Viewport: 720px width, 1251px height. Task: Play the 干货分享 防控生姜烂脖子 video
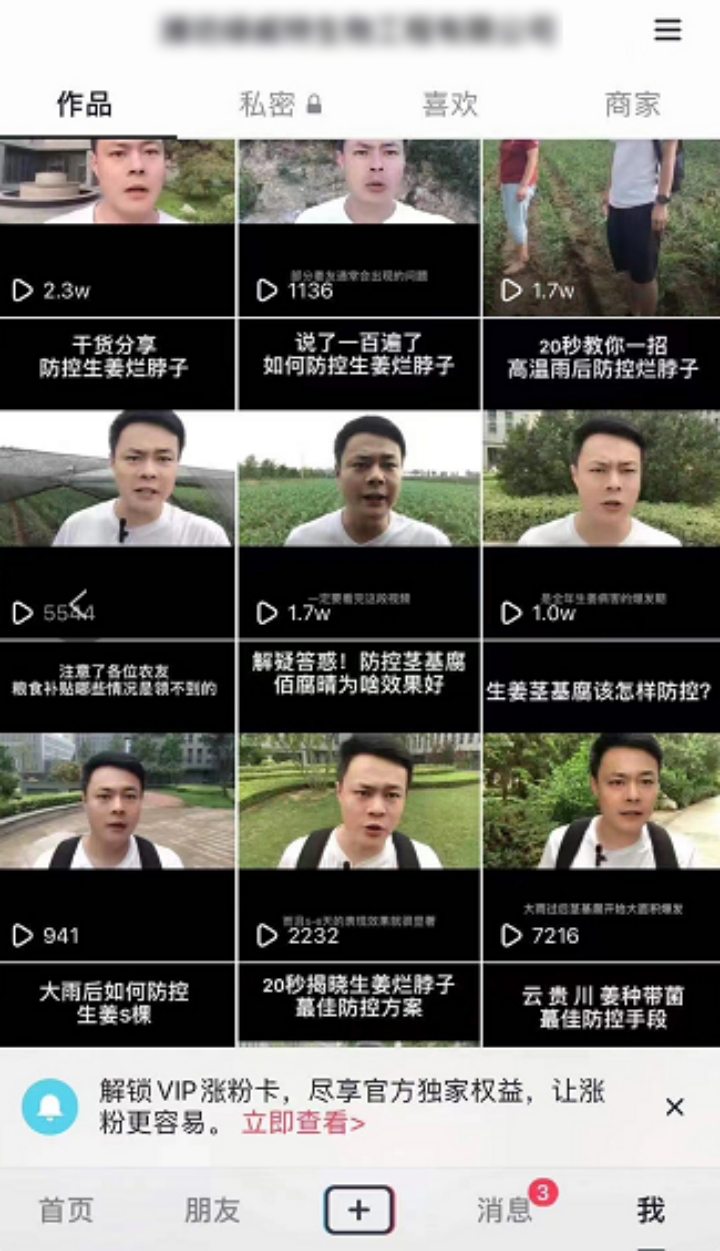[117, 275]
